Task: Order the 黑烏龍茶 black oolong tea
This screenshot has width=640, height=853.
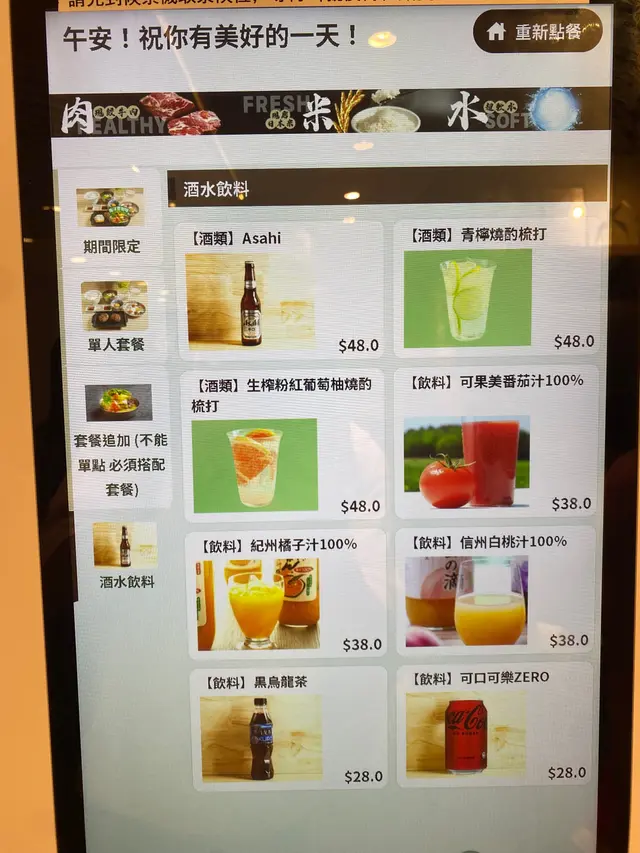Action: coord(287,728)
